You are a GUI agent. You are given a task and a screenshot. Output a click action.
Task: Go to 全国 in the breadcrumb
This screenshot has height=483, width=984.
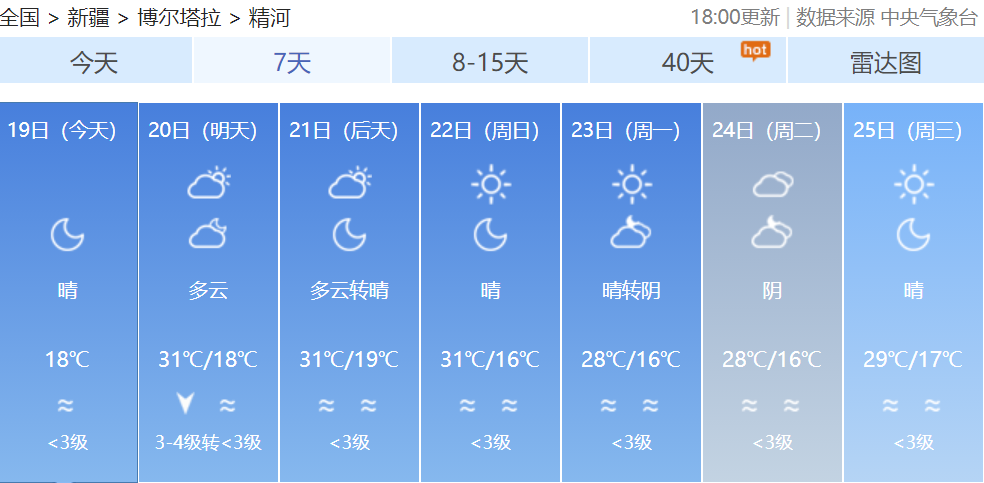(20, 17)
